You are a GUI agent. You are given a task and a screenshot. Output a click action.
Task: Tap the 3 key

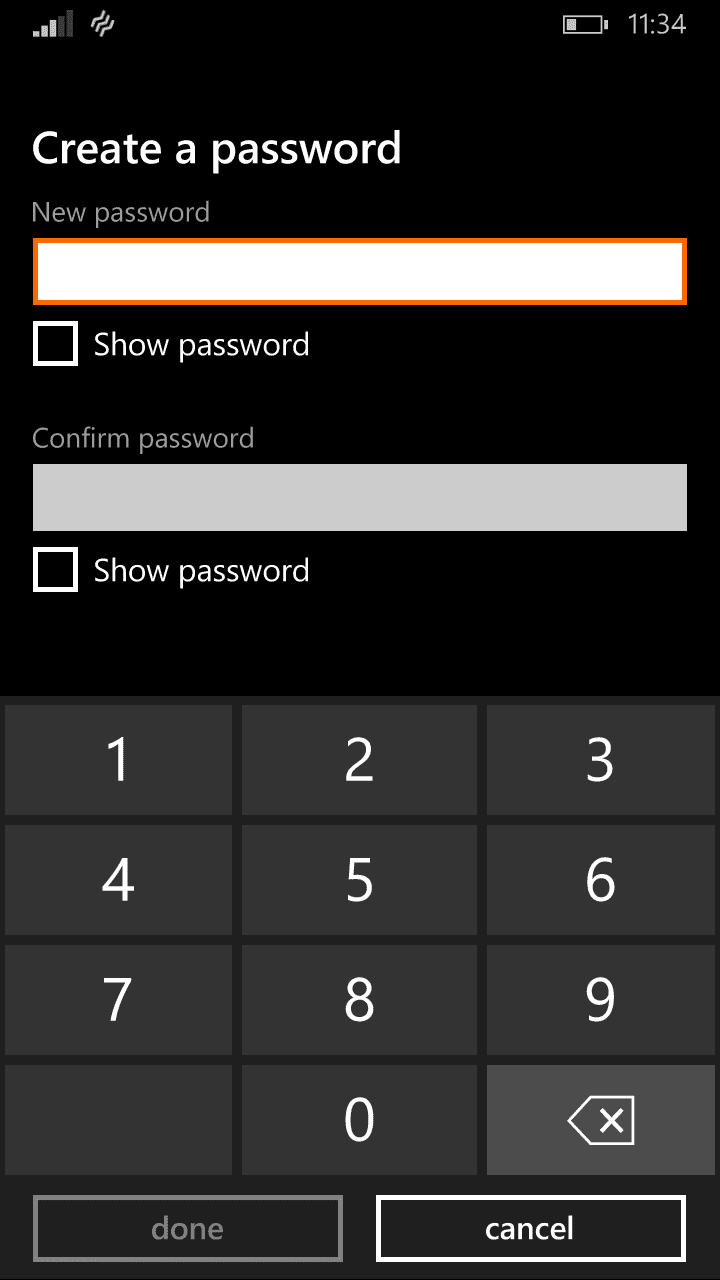click(601, 760)
